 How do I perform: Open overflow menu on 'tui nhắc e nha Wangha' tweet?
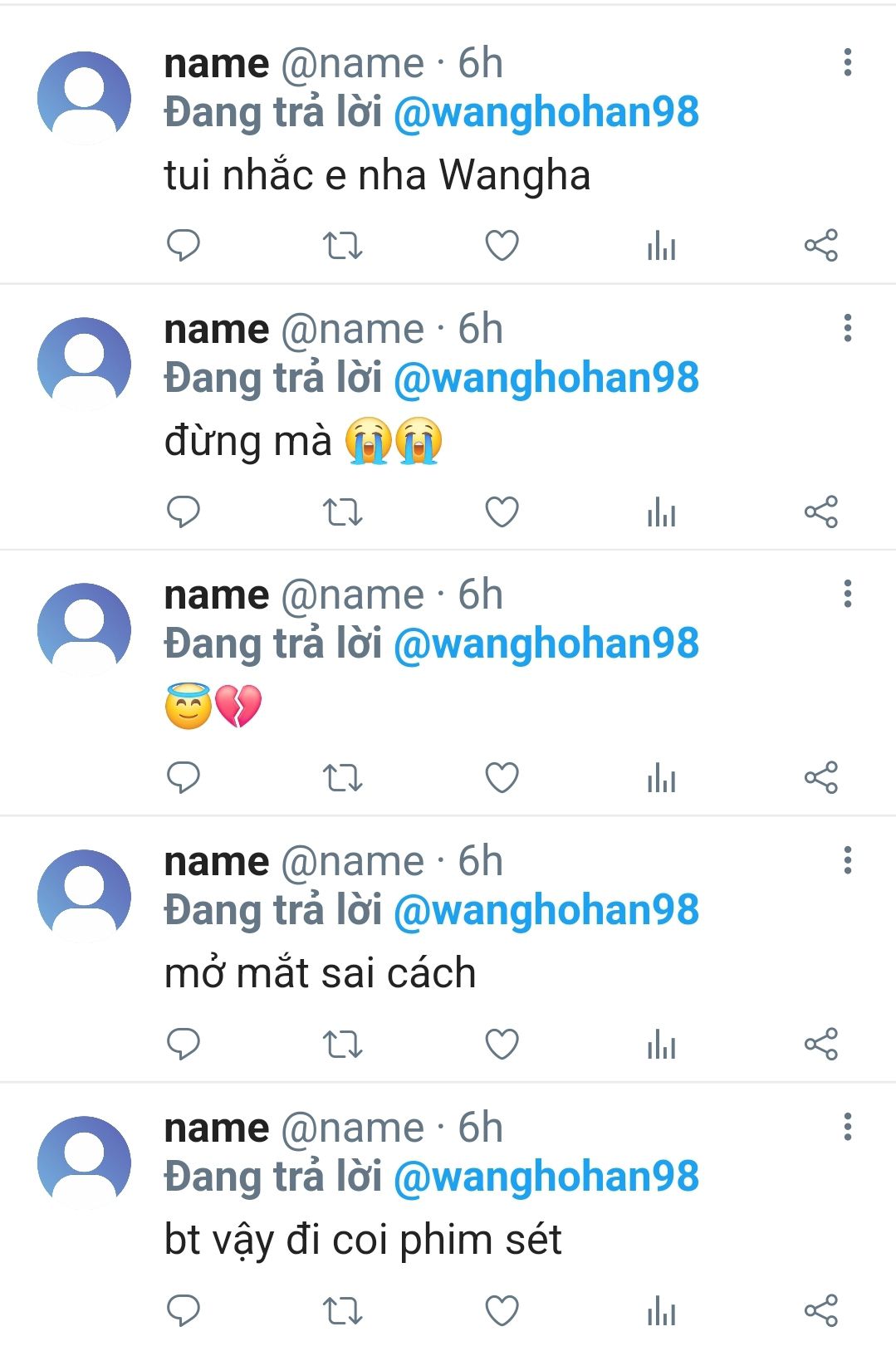click(847, 62)
